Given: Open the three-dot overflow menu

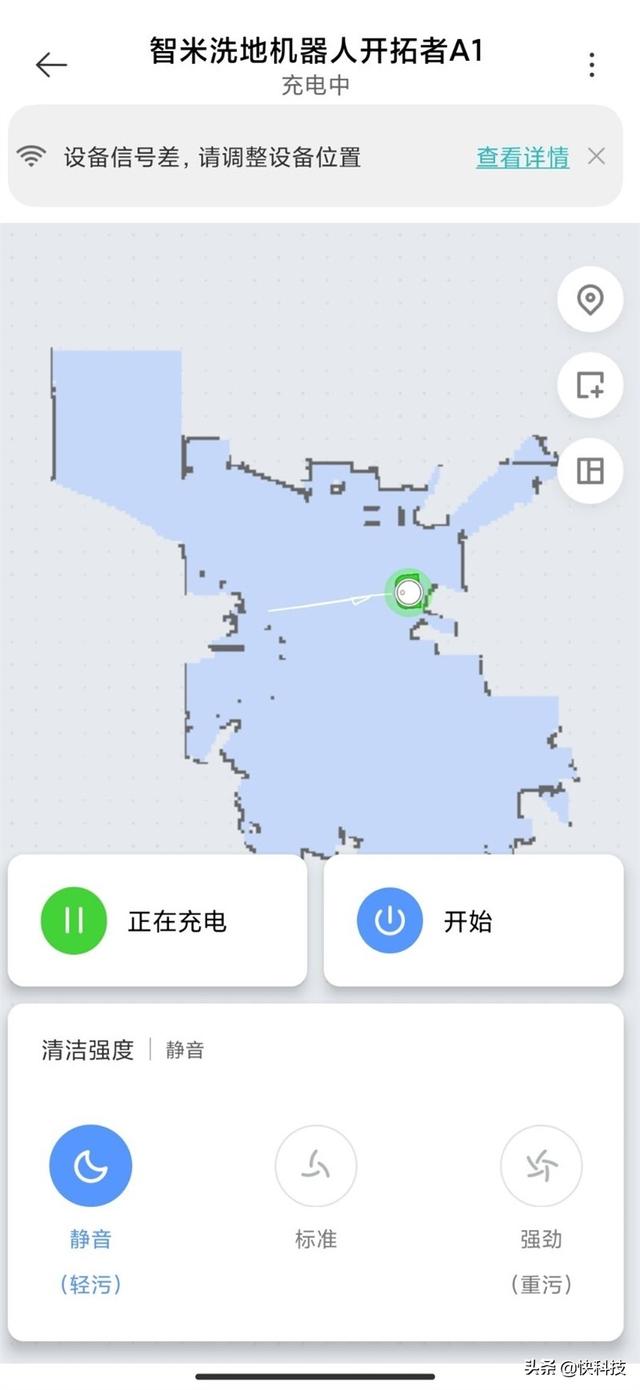Looking at the screenshot, I should 592,66.
